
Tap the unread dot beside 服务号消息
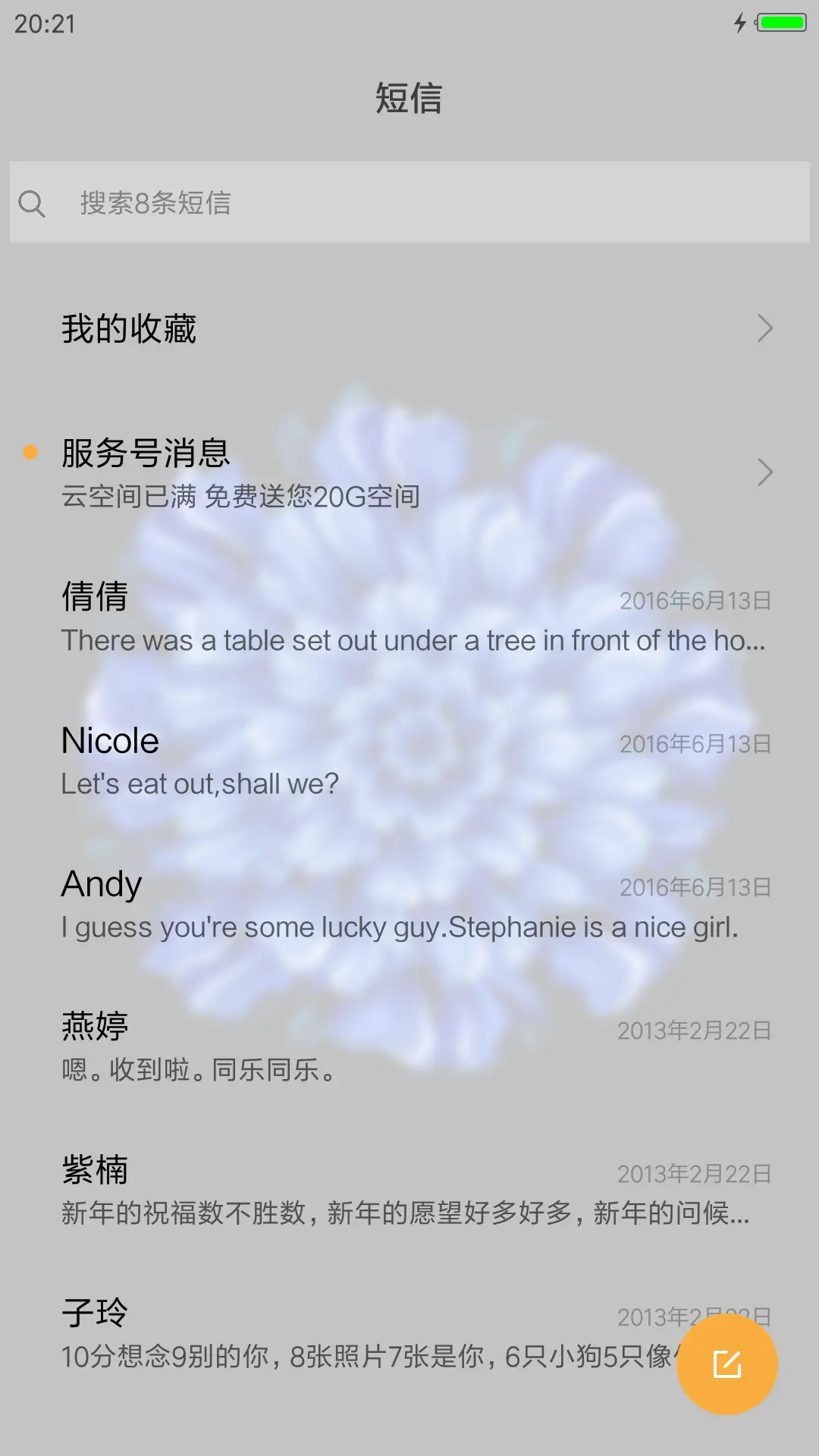[30, 452]
